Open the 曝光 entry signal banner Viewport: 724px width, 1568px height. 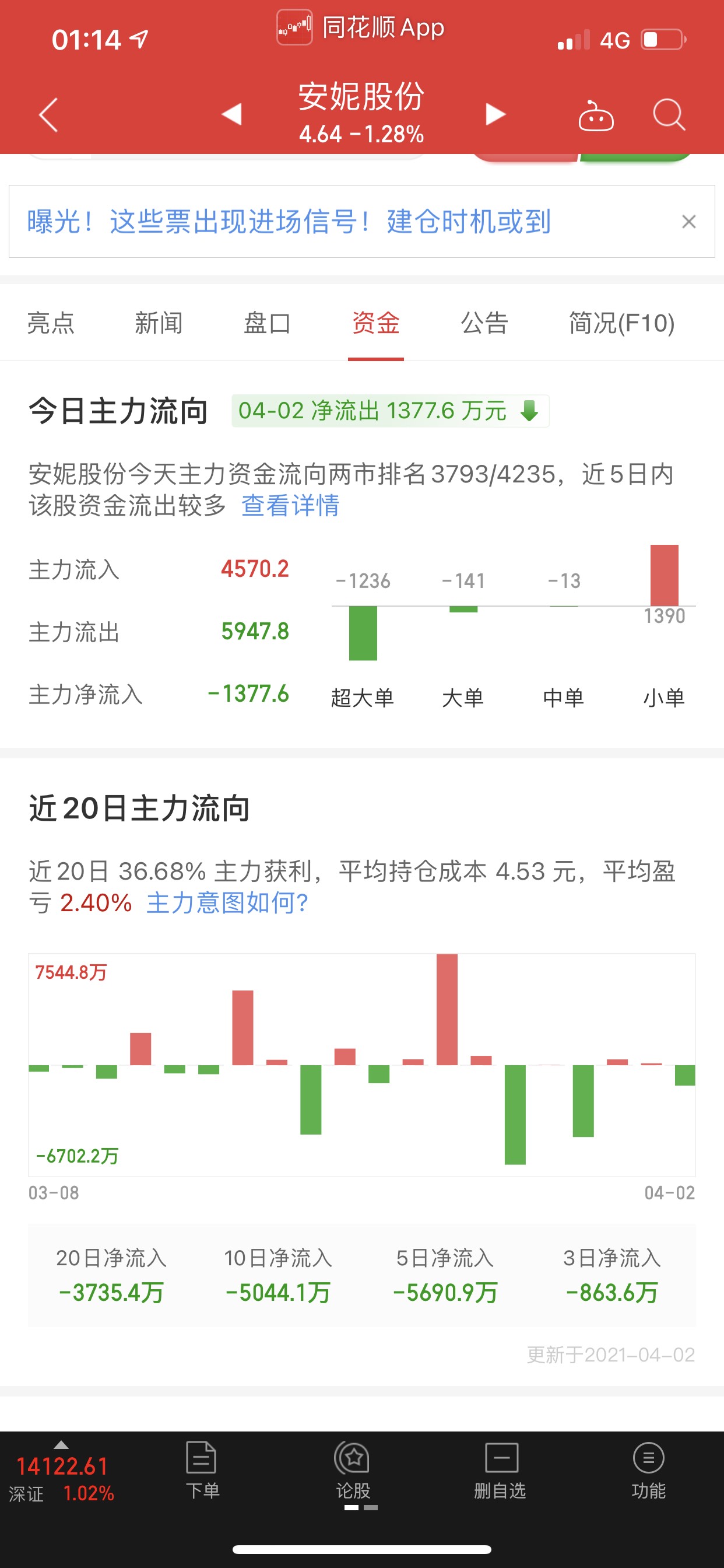click(289, 222)
